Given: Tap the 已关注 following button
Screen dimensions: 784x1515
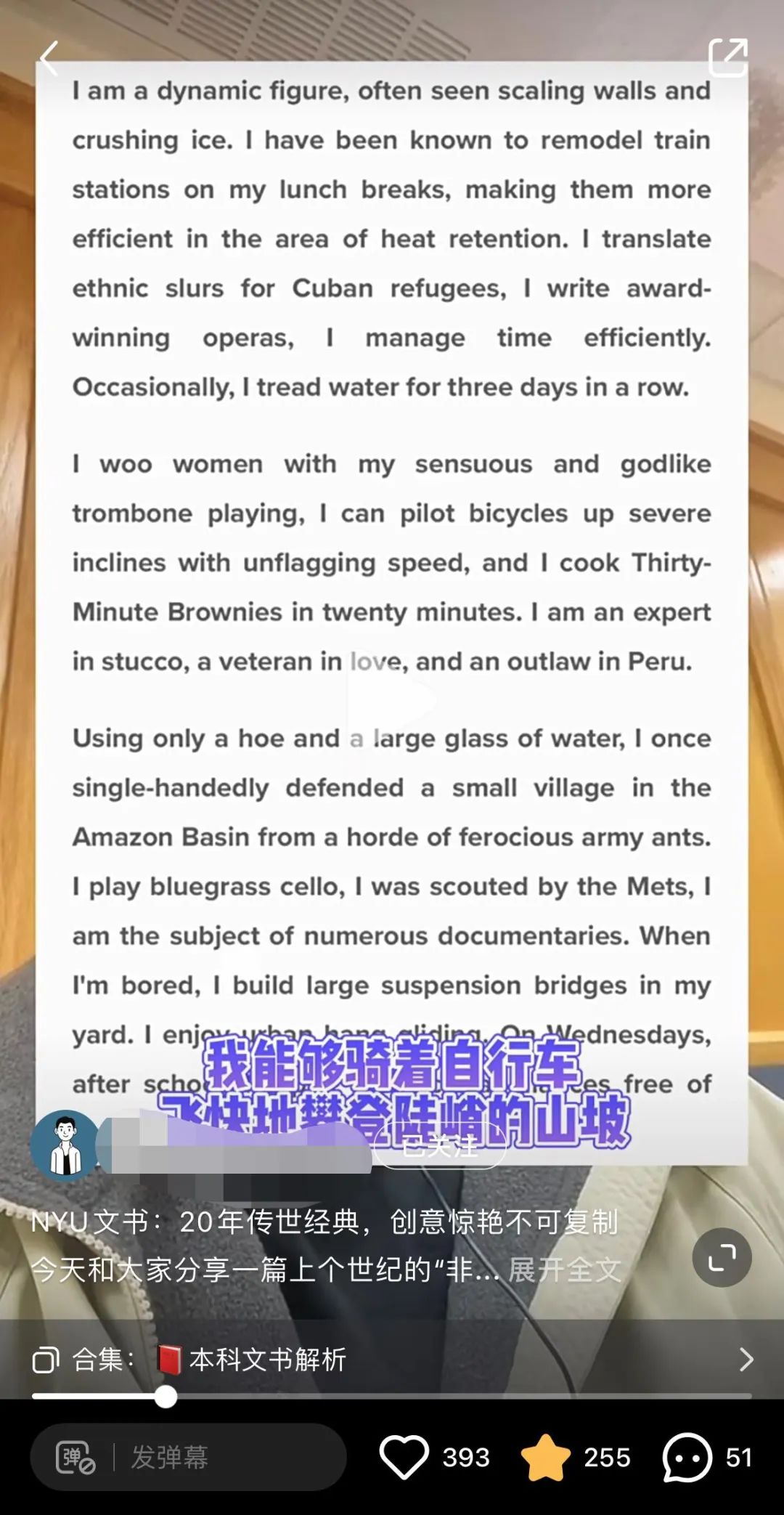Looking at the screenshot, I should 440,1146.
